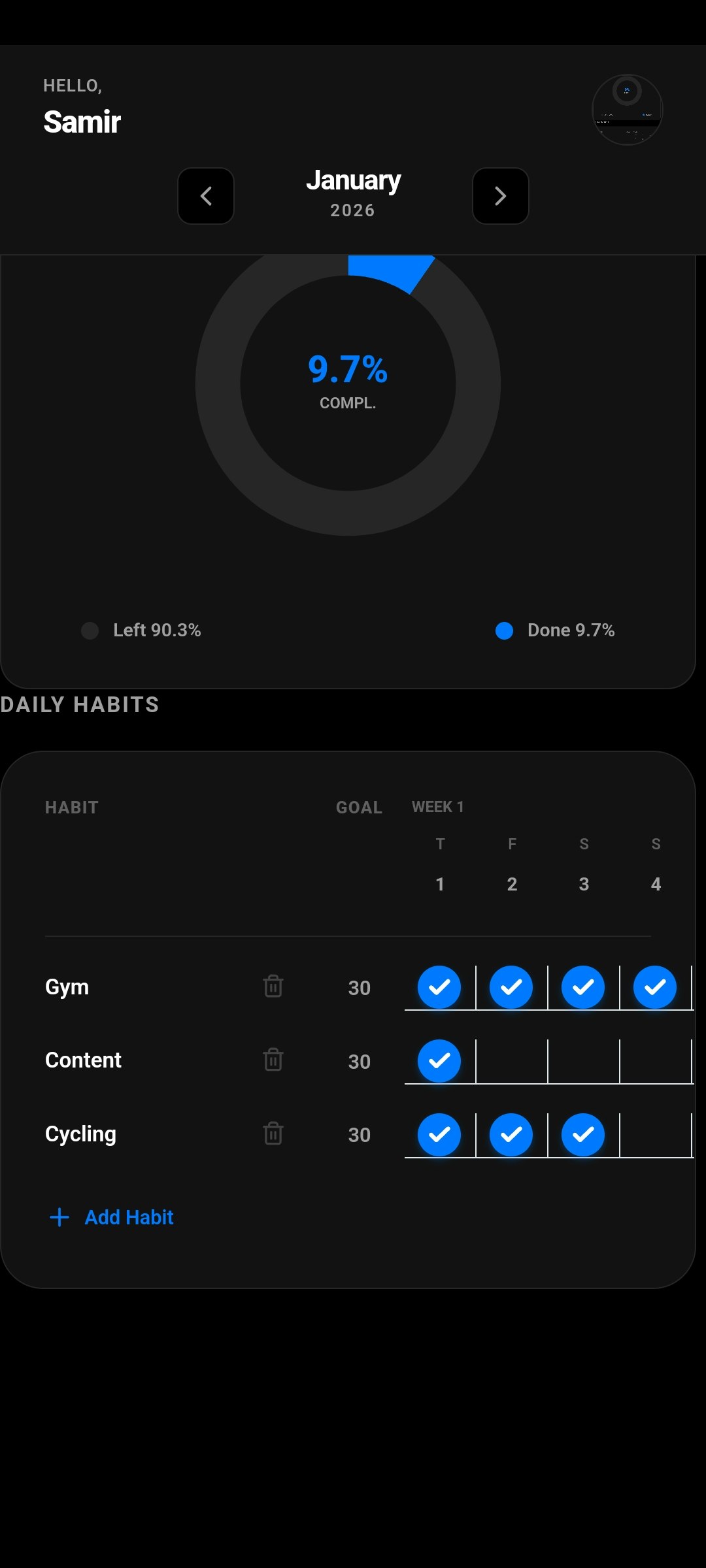Delete the Gym habit using trash icon
The height and width of the screenshot is (1568, 706).
(273, 988)
